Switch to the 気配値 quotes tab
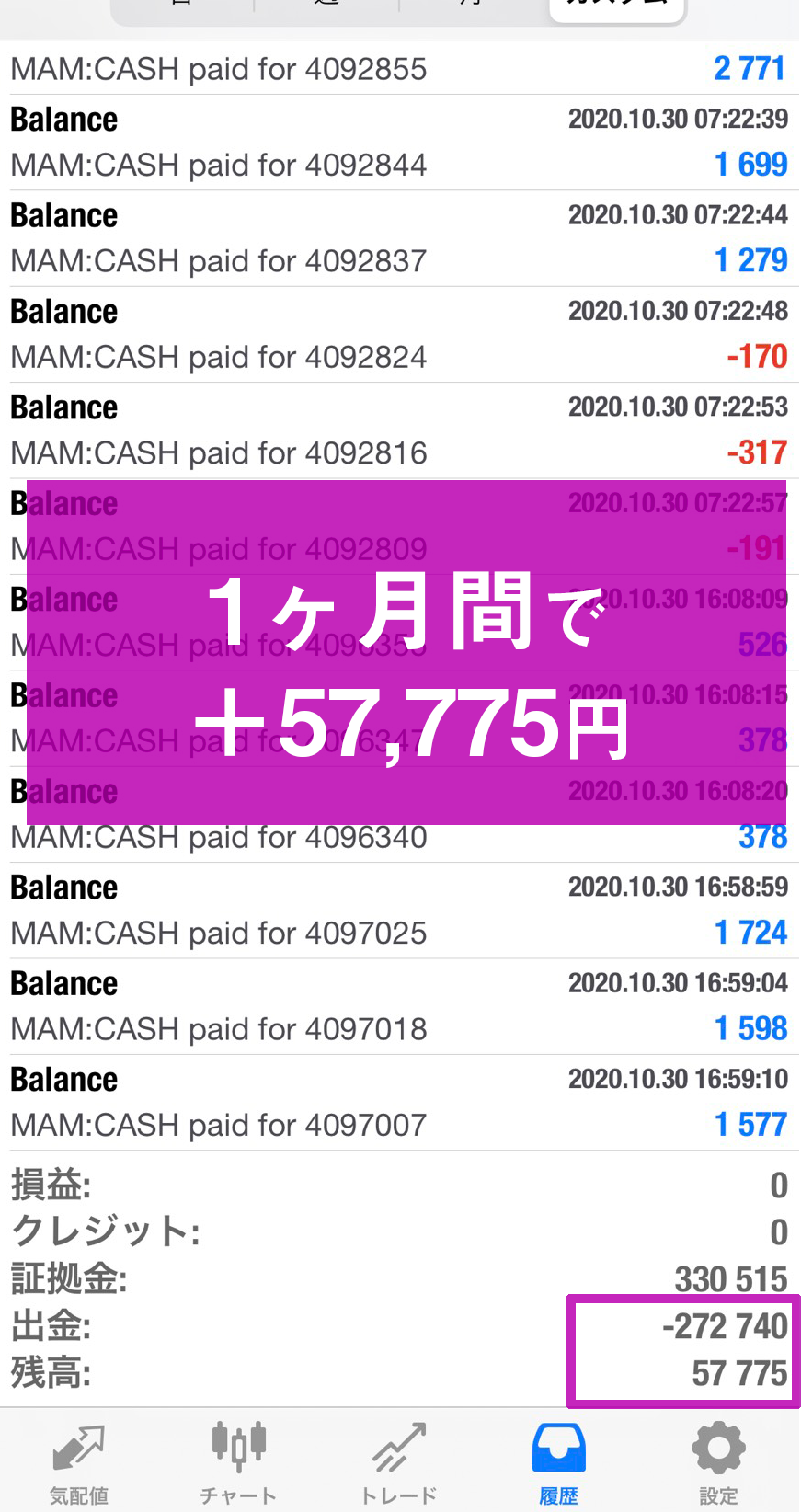The height and width of the screenshot is (1512, 801). 79,1462
